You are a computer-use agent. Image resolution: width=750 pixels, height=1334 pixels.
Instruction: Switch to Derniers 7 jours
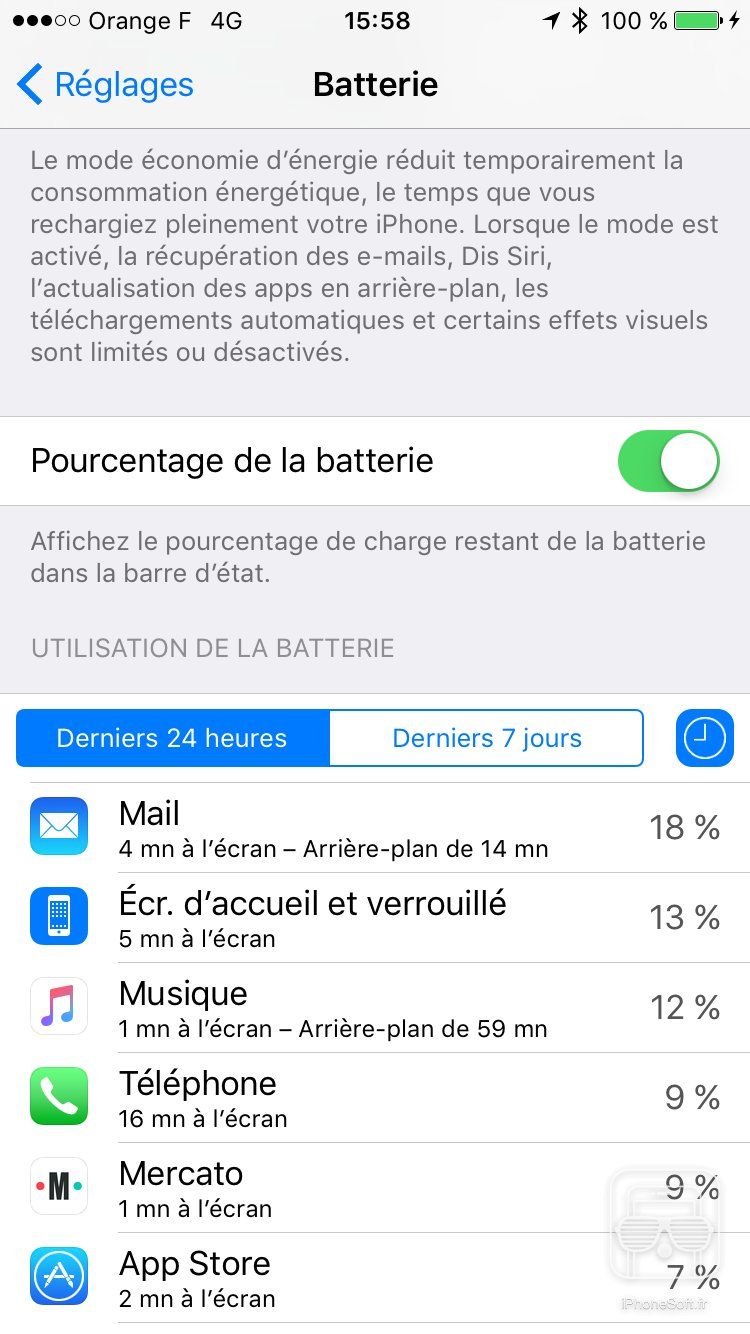point(486,738)
